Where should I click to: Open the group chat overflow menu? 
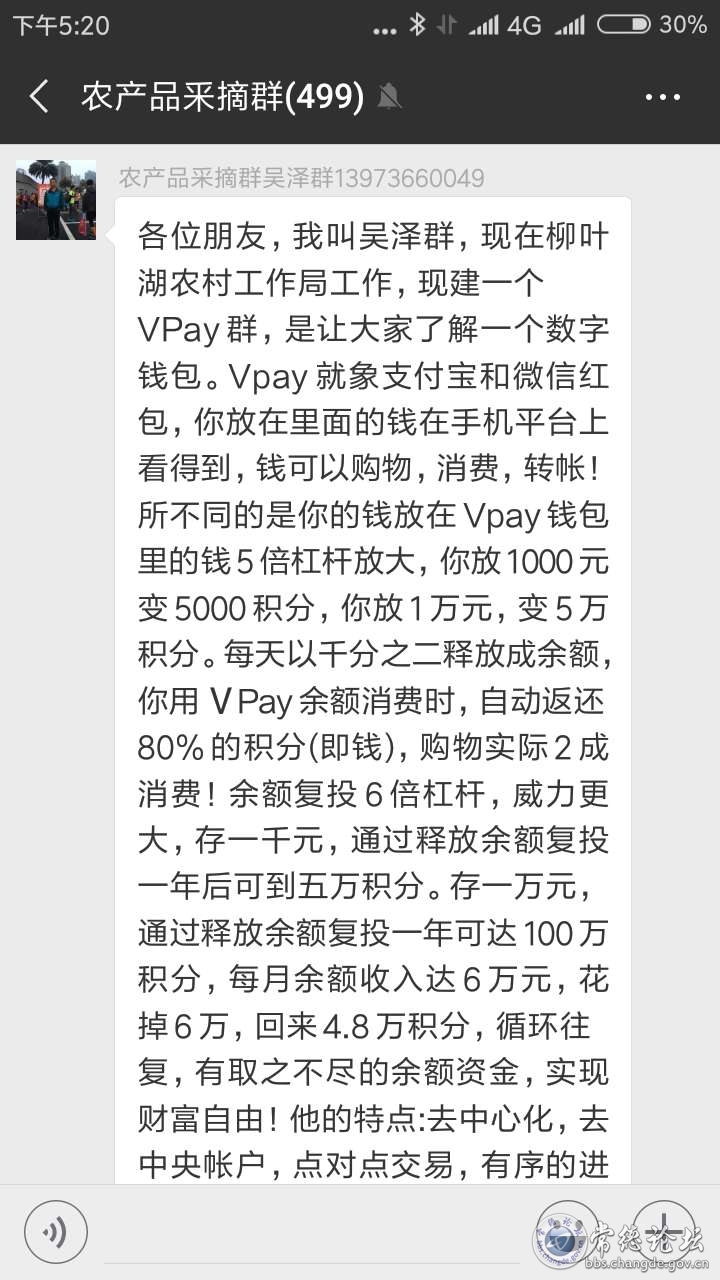coord(663,98)
